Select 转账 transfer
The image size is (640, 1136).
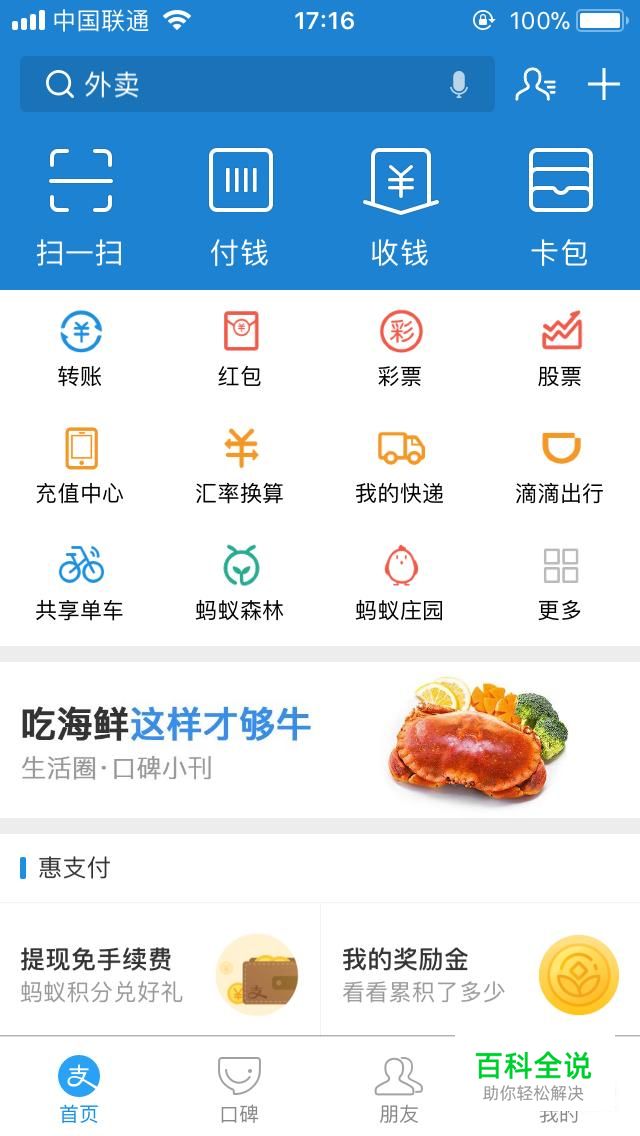click(x=80, y=348)
